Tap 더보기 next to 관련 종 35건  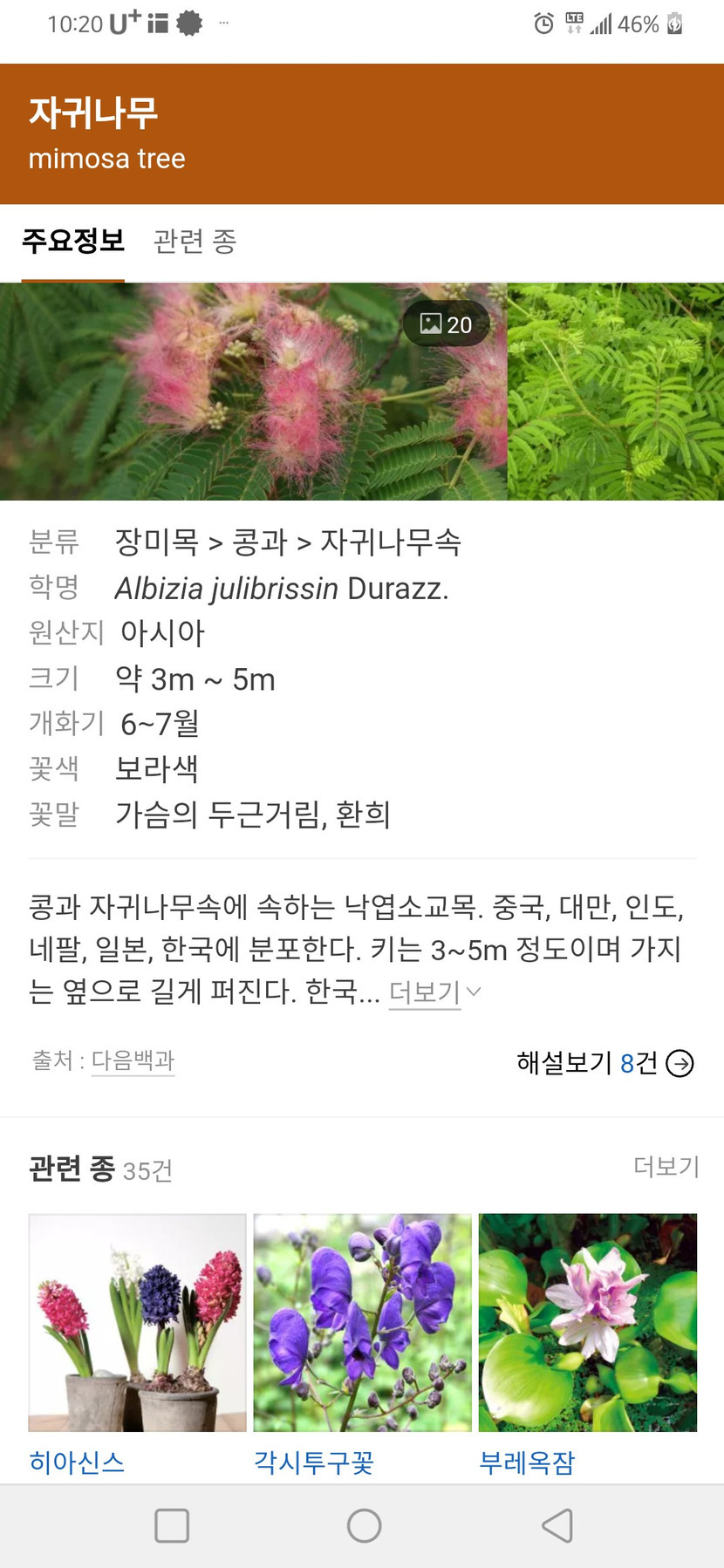(666, 1167)
